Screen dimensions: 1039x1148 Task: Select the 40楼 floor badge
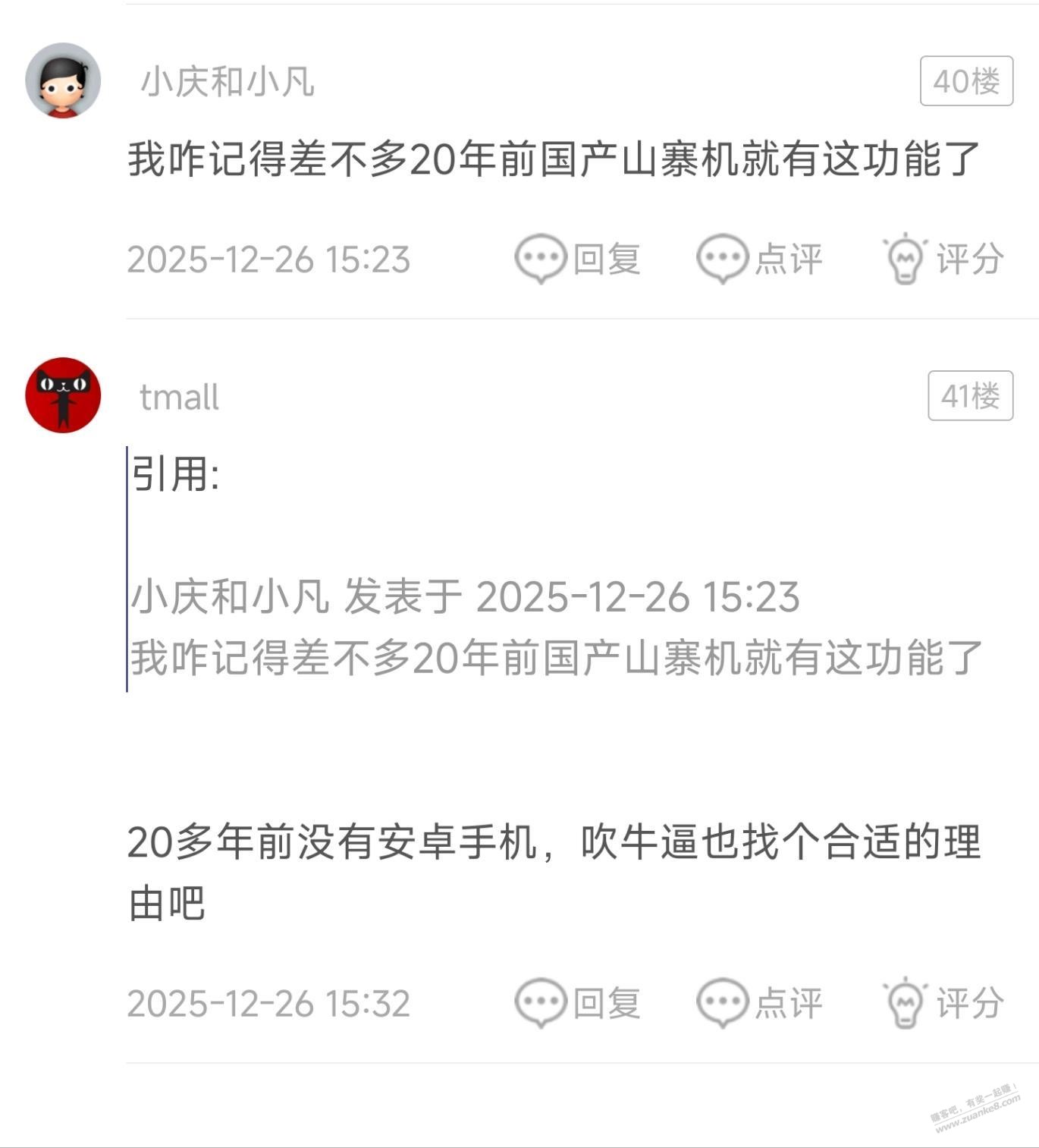coord(966,81)
